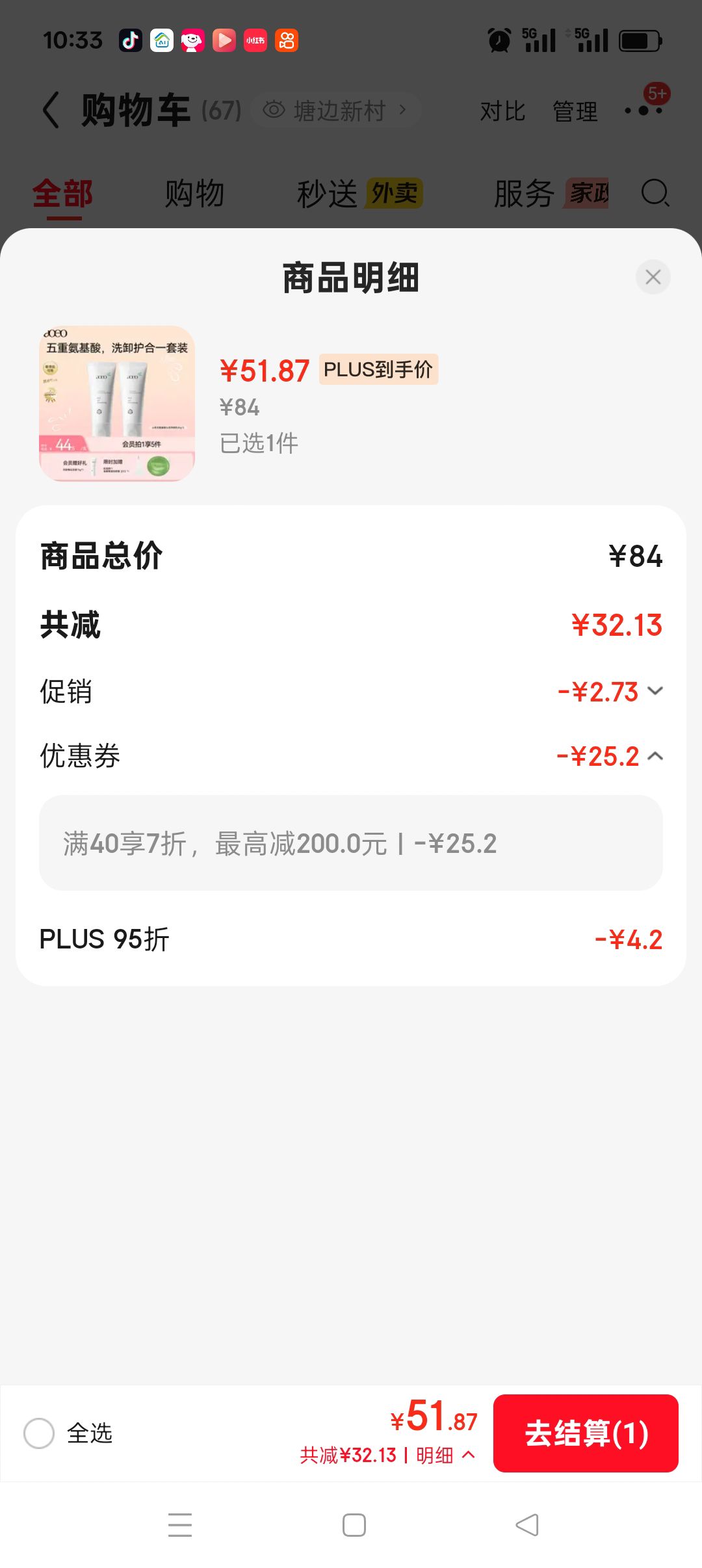The width and height of the screenshot is (702, 1568).
Task: Change delivery address 塘边新村
Action: pos(335,110)
